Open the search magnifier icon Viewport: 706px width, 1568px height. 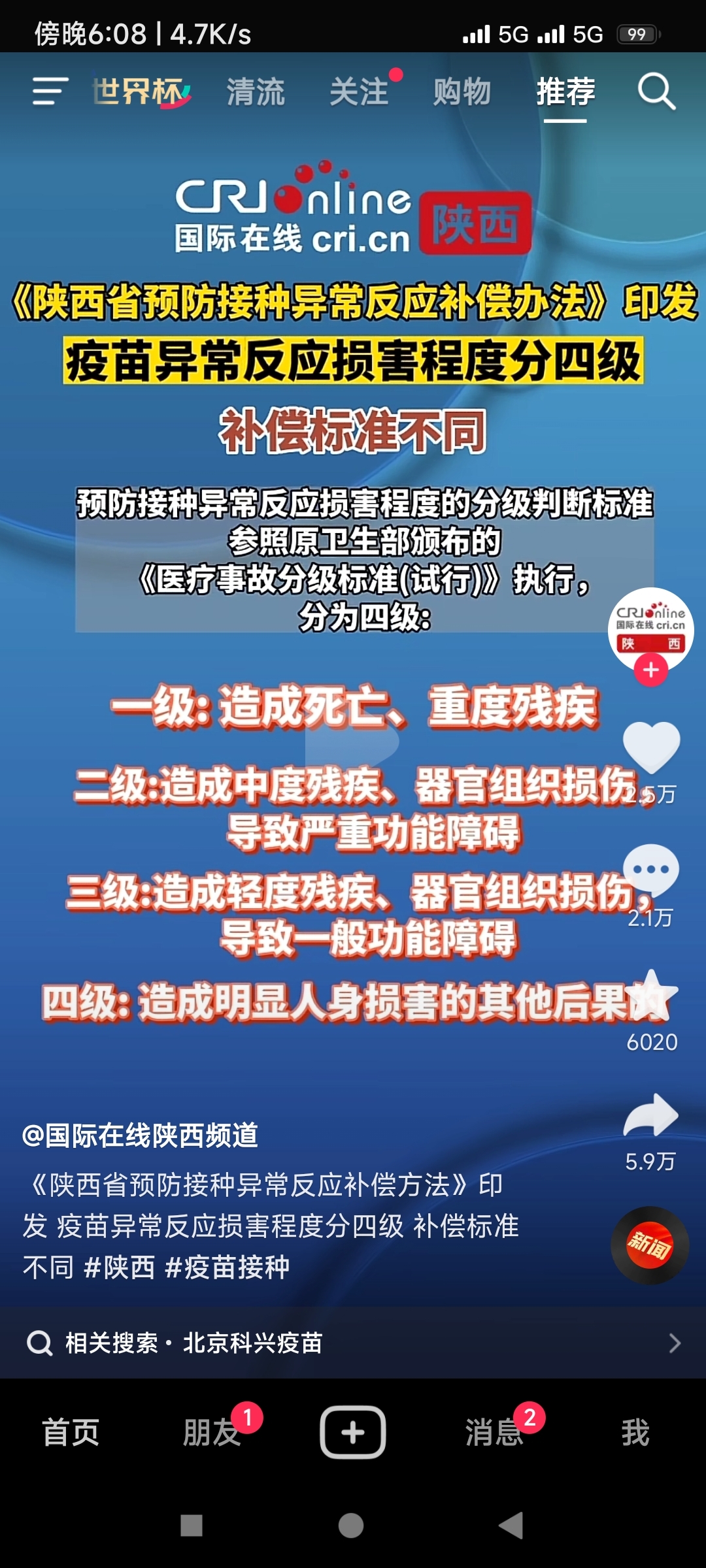pyautogui.click(x=656, y=91)
